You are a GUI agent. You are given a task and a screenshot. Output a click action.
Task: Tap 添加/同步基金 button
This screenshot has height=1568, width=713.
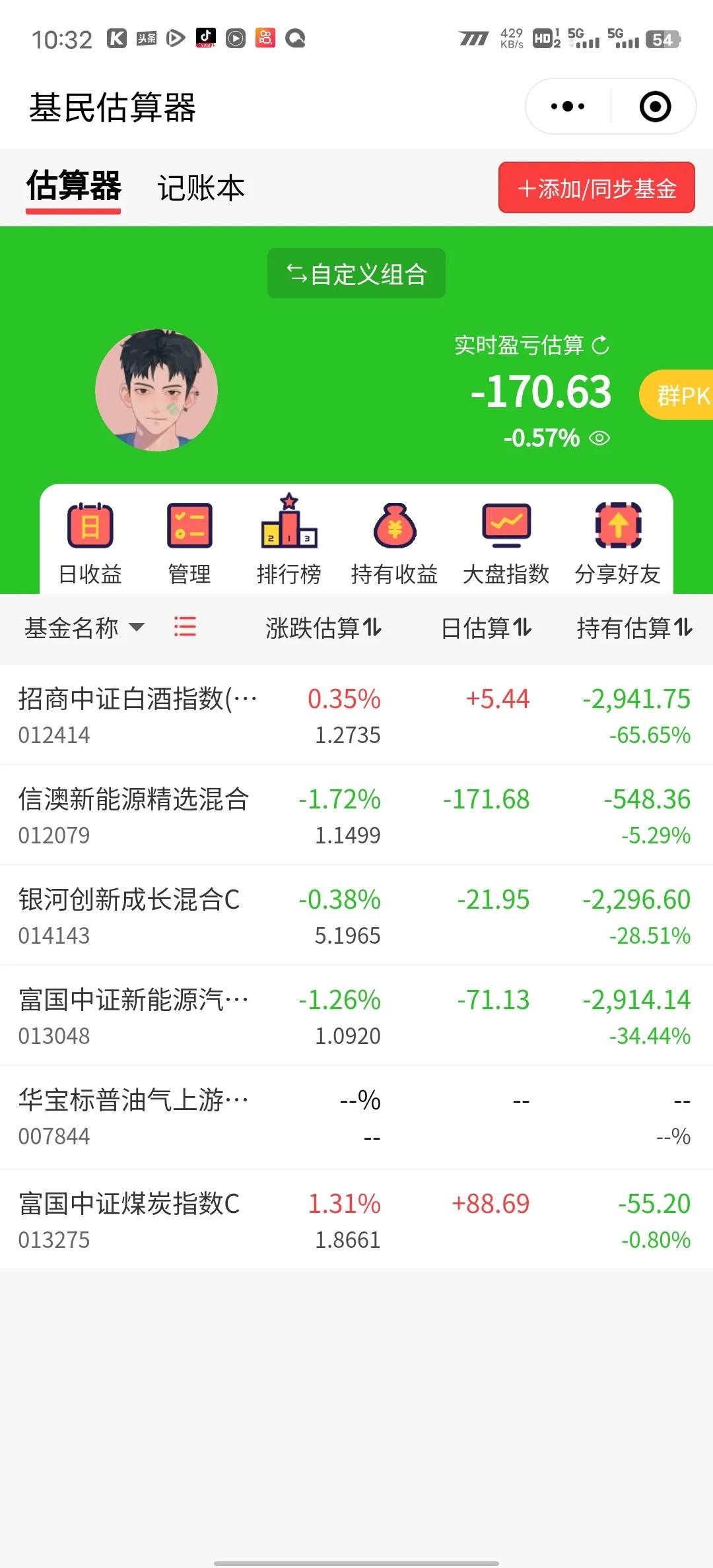click(596, 188)
